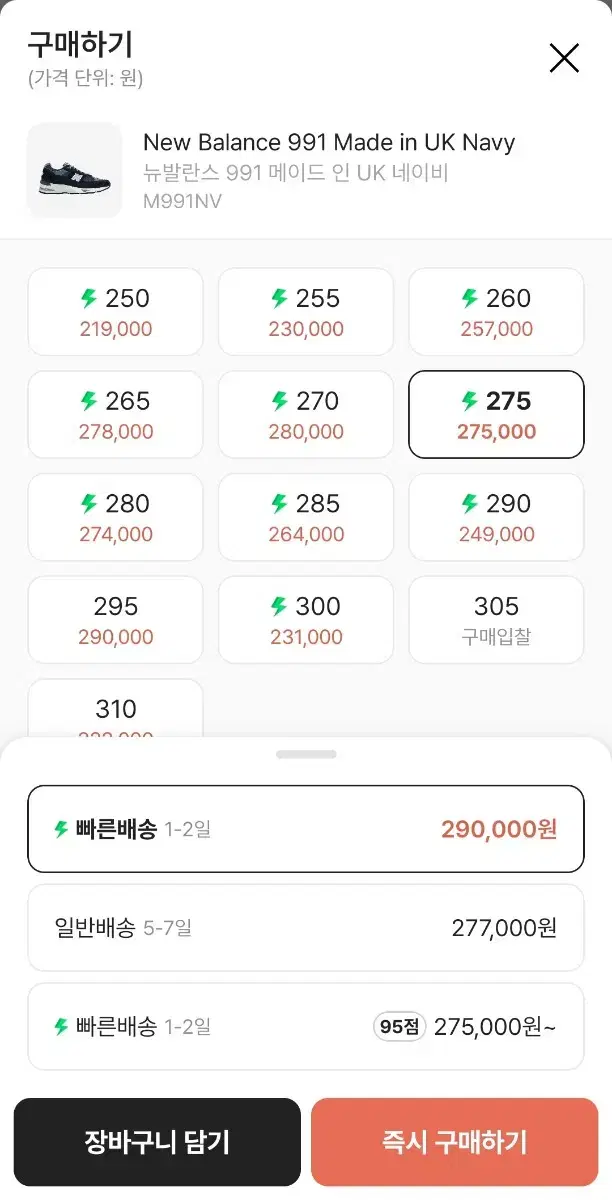Select size 250 for 219,000

pos(115,312)
